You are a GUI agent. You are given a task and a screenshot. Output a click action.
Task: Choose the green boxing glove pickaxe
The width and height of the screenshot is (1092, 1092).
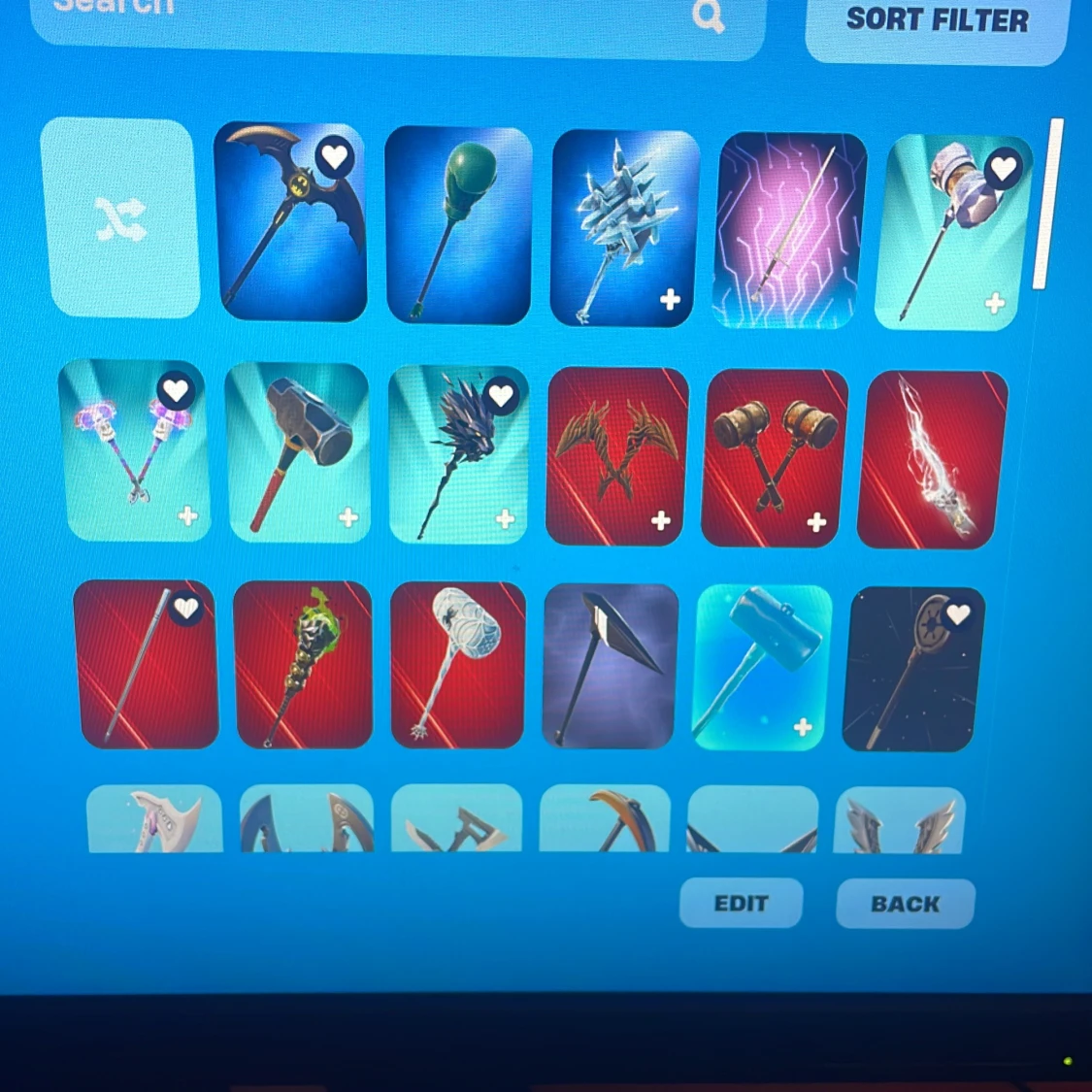[x=458, y=225]
